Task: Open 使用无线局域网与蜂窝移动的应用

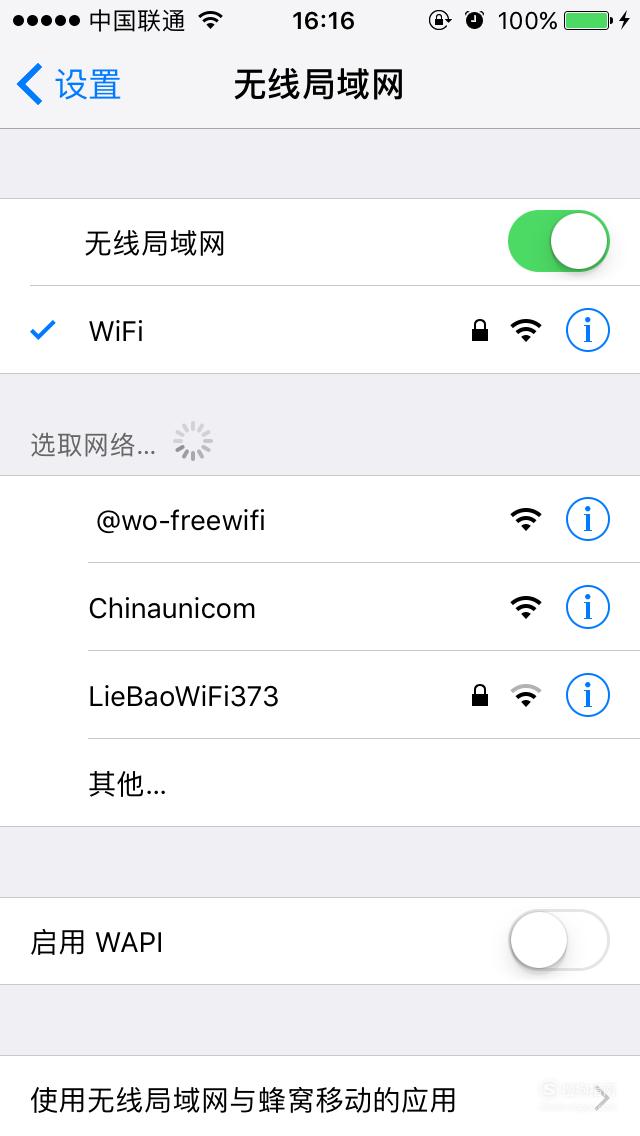Action: point(320,1098)
